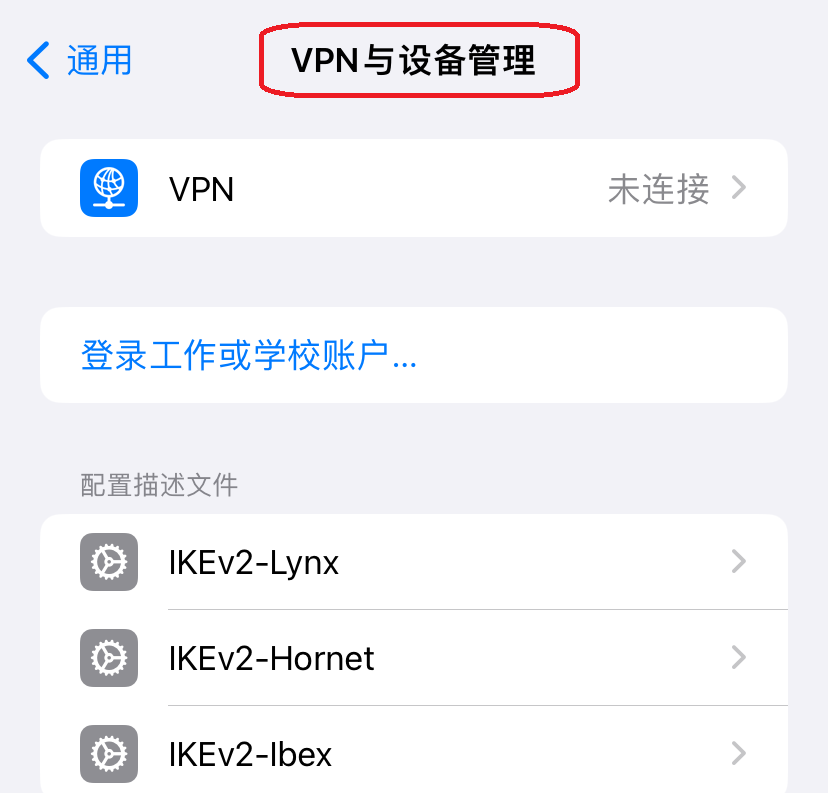The image size is (828, 793).
Task: Open the IKEv2-Lynx profile
Action: [x=413, y=562]
